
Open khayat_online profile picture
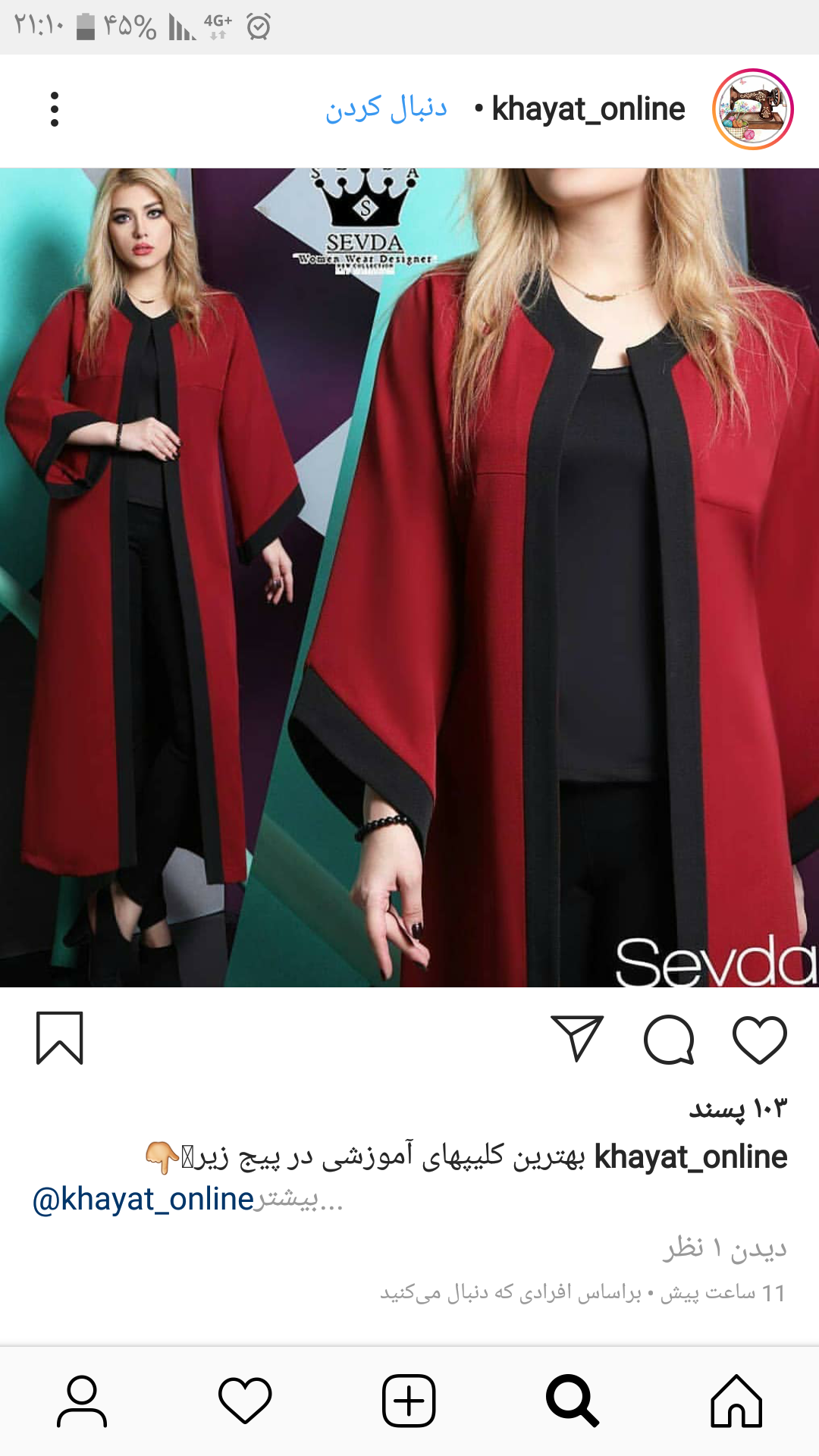(752, 109)
